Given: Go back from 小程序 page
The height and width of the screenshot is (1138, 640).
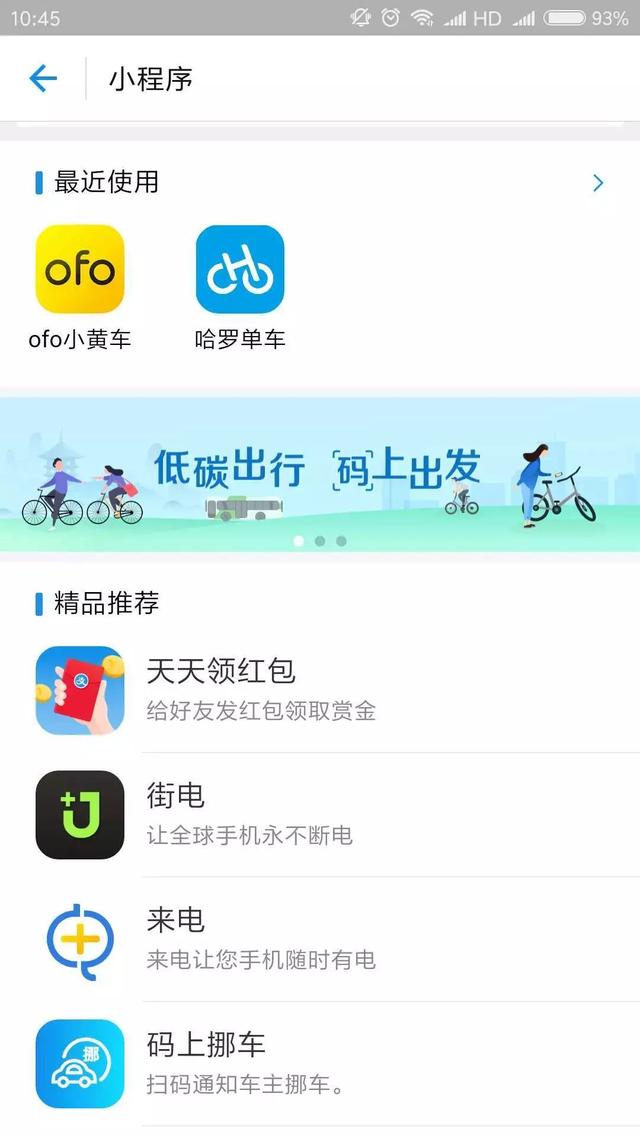Looking at the screenshot, I should (43, 78).
